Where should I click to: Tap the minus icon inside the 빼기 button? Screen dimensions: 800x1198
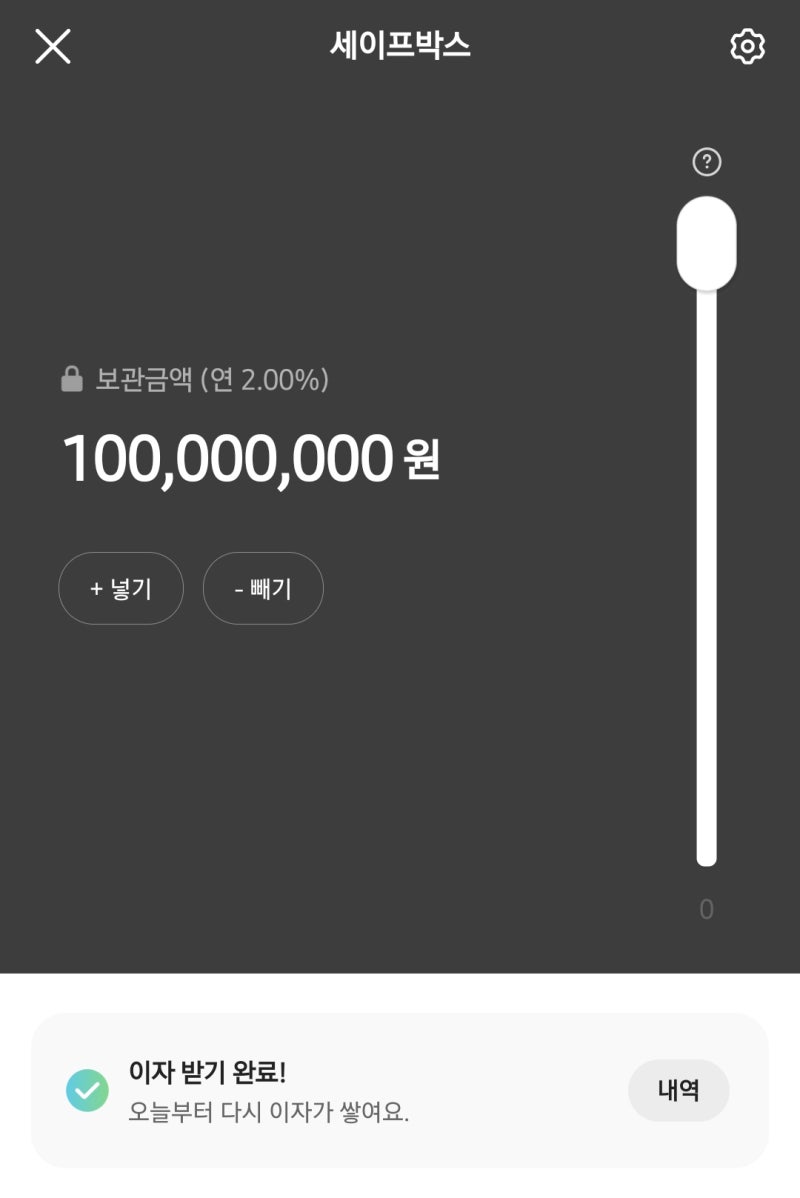click(239, 588)
